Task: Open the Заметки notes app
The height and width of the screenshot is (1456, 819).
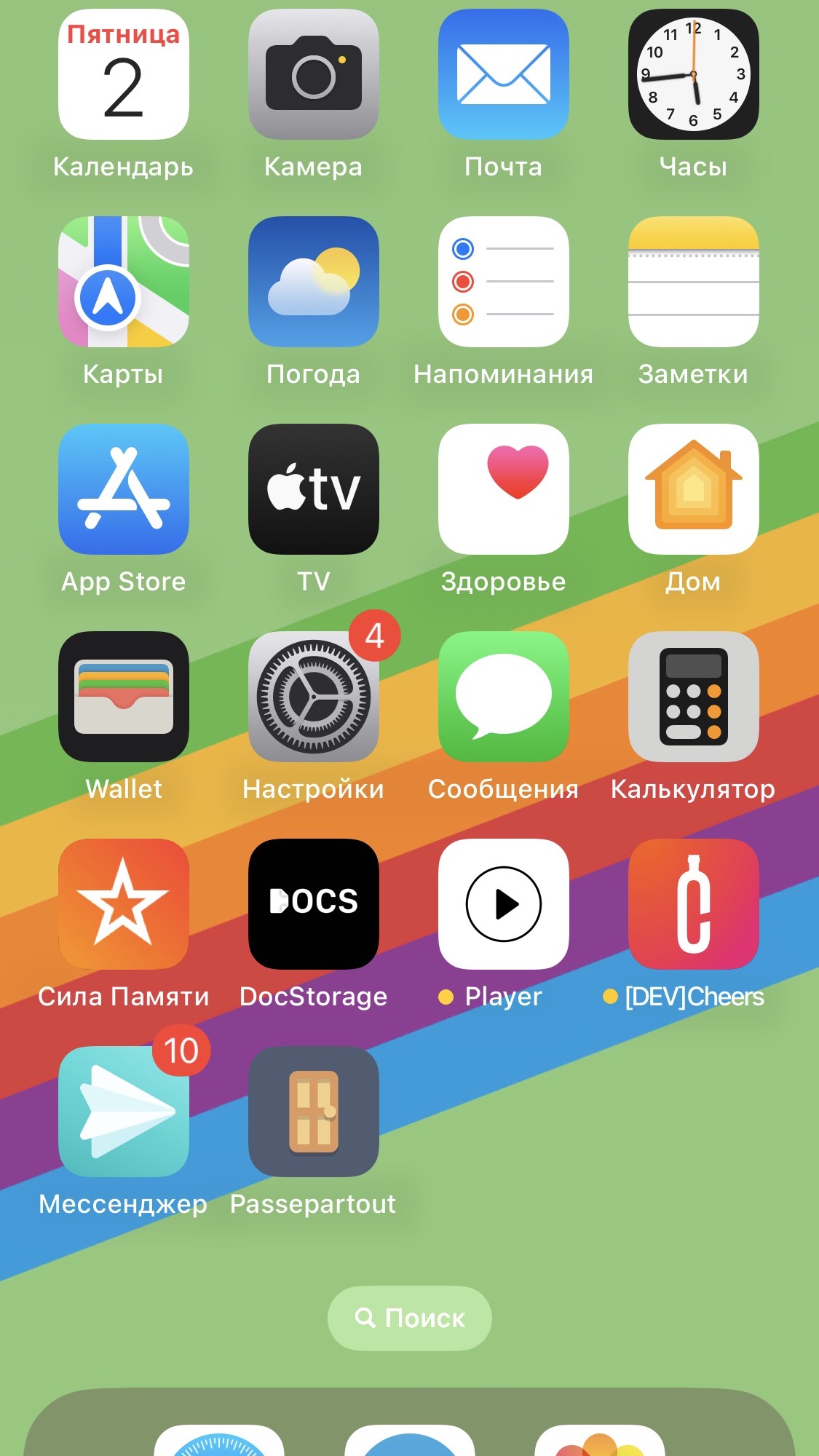Action: 693,282
